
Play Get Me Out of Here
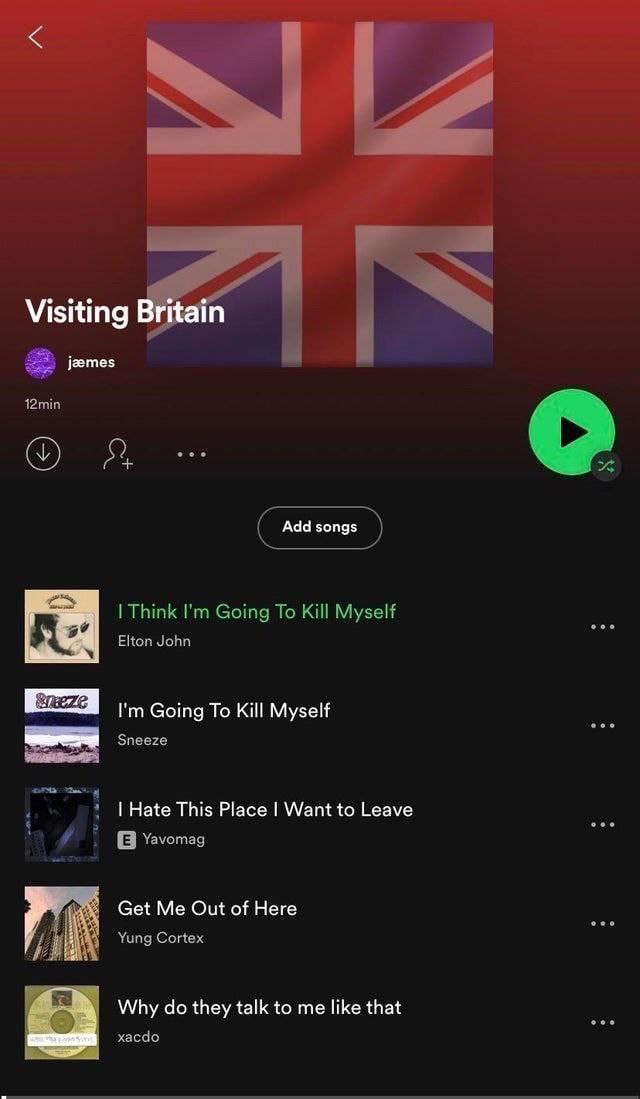(207, 908)
